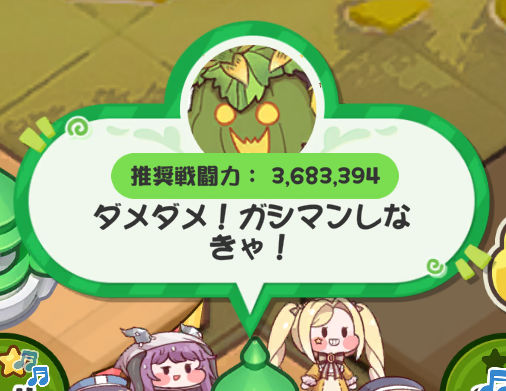Screen dimensions: 506x391
Task: Tap the green star music button at bottom left
Action: point(28,364)
